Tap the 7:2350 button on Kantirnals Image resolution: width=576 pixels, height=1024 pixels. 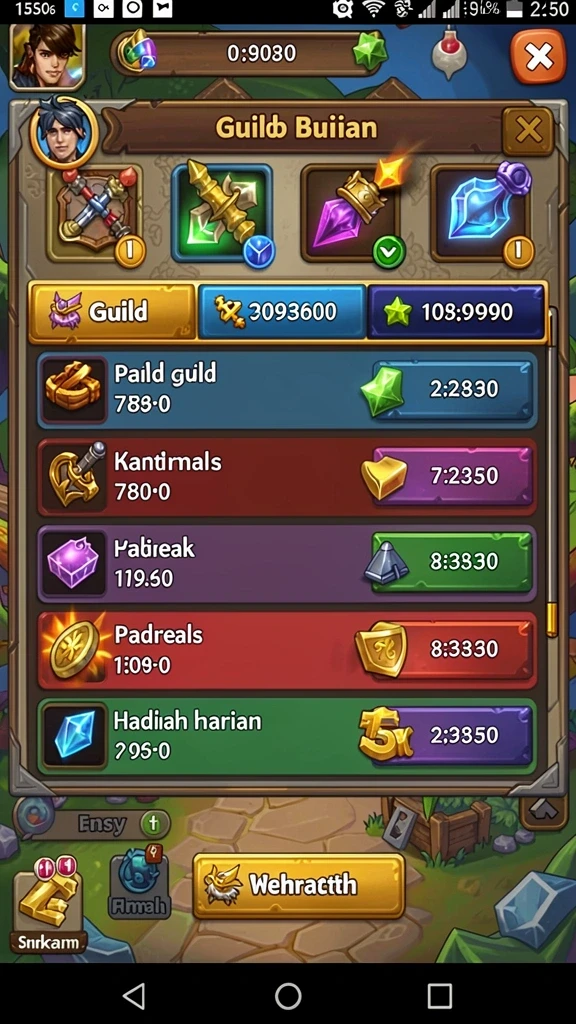(x=452, y=475)
